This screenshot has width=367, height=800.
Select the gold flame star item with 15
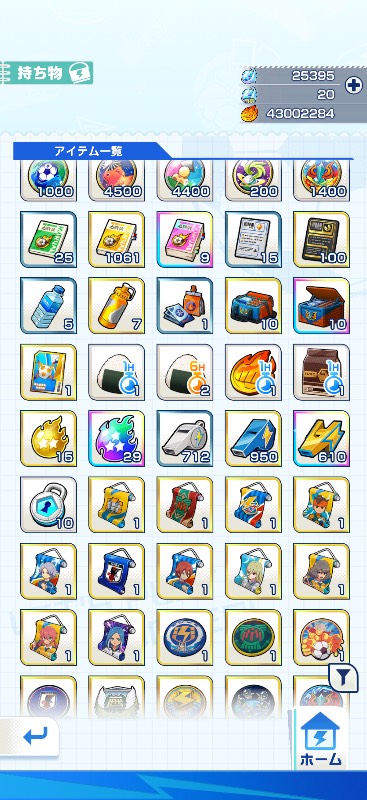coord(48,438)
